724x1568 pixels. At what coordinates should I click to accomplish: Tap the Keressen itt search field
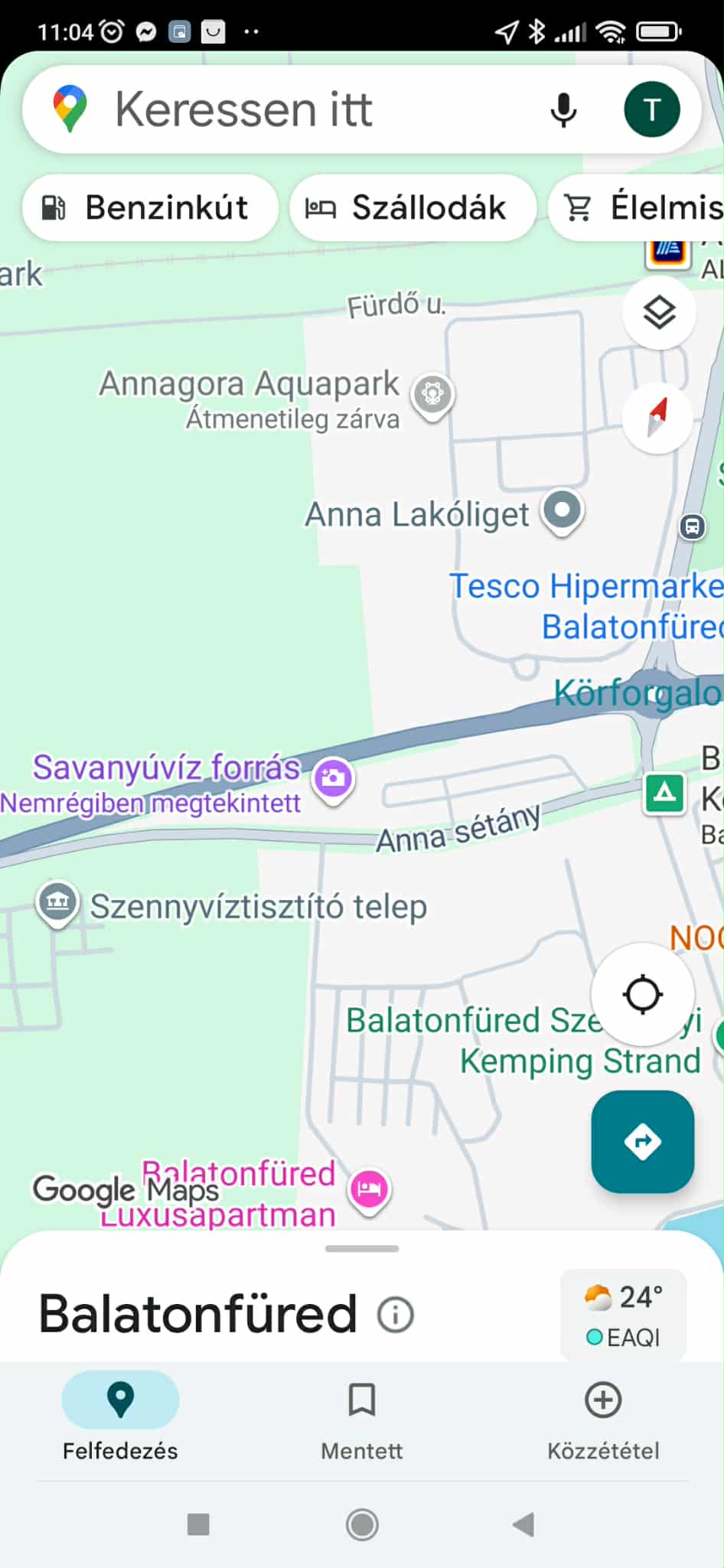[x=306, y=109]
